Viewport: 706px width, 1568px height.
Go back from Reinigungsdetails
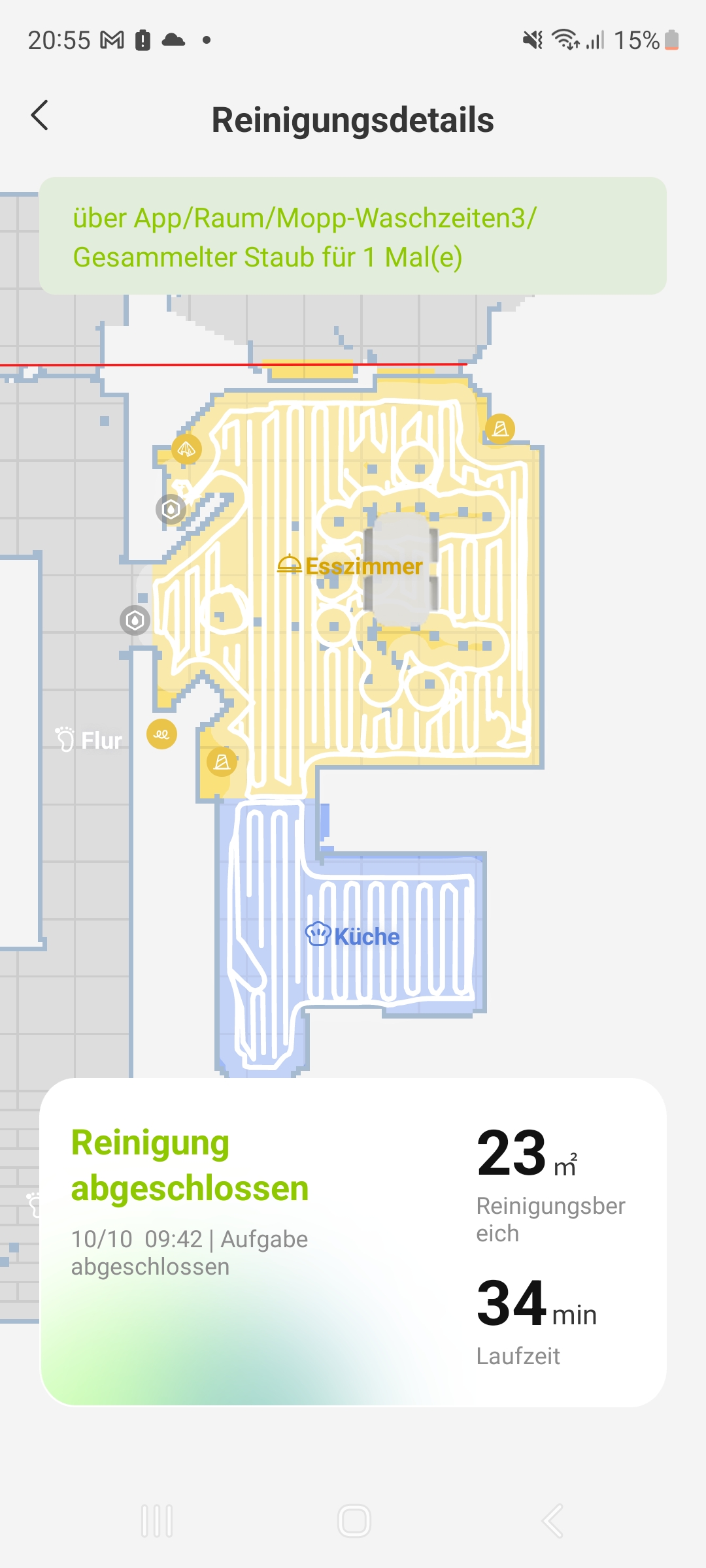tap(40, 116)
